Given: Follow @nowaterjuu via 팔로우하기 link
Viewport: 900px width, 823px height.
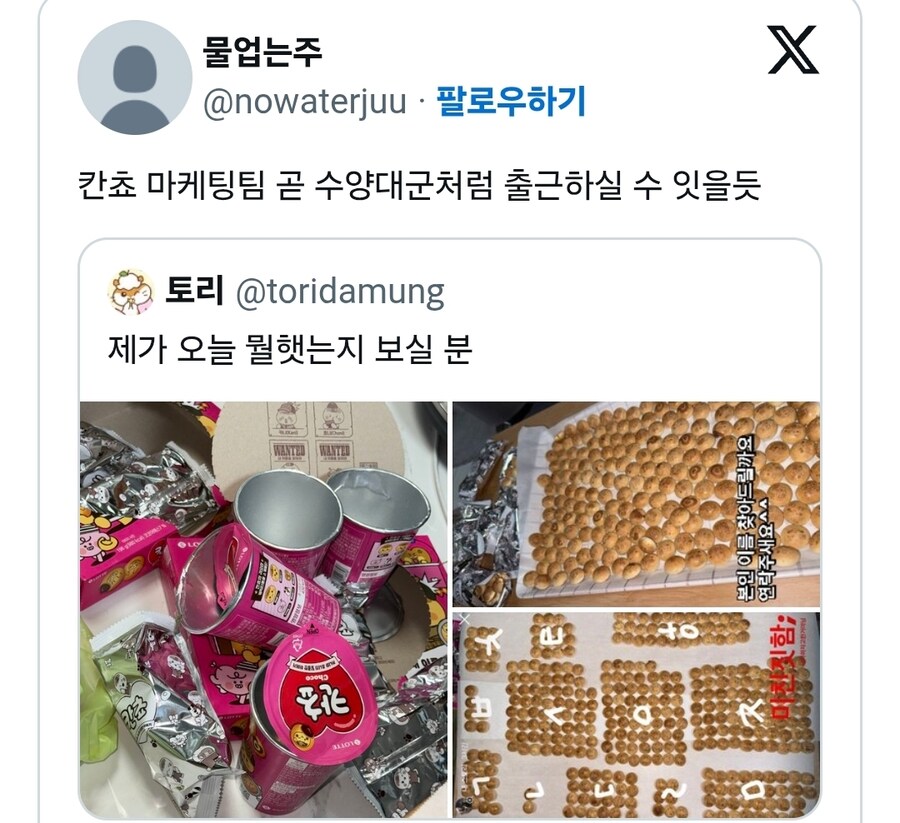Looking at the screenshot, I should coord(511,102).
